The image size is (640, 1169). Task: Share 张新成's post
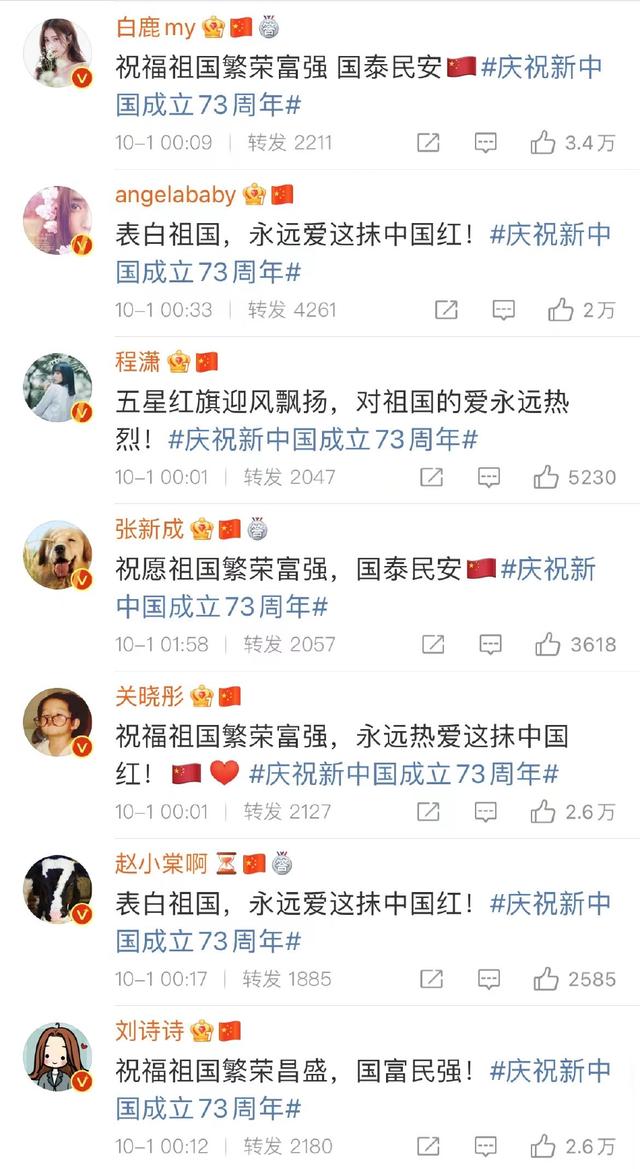point(432,644)
